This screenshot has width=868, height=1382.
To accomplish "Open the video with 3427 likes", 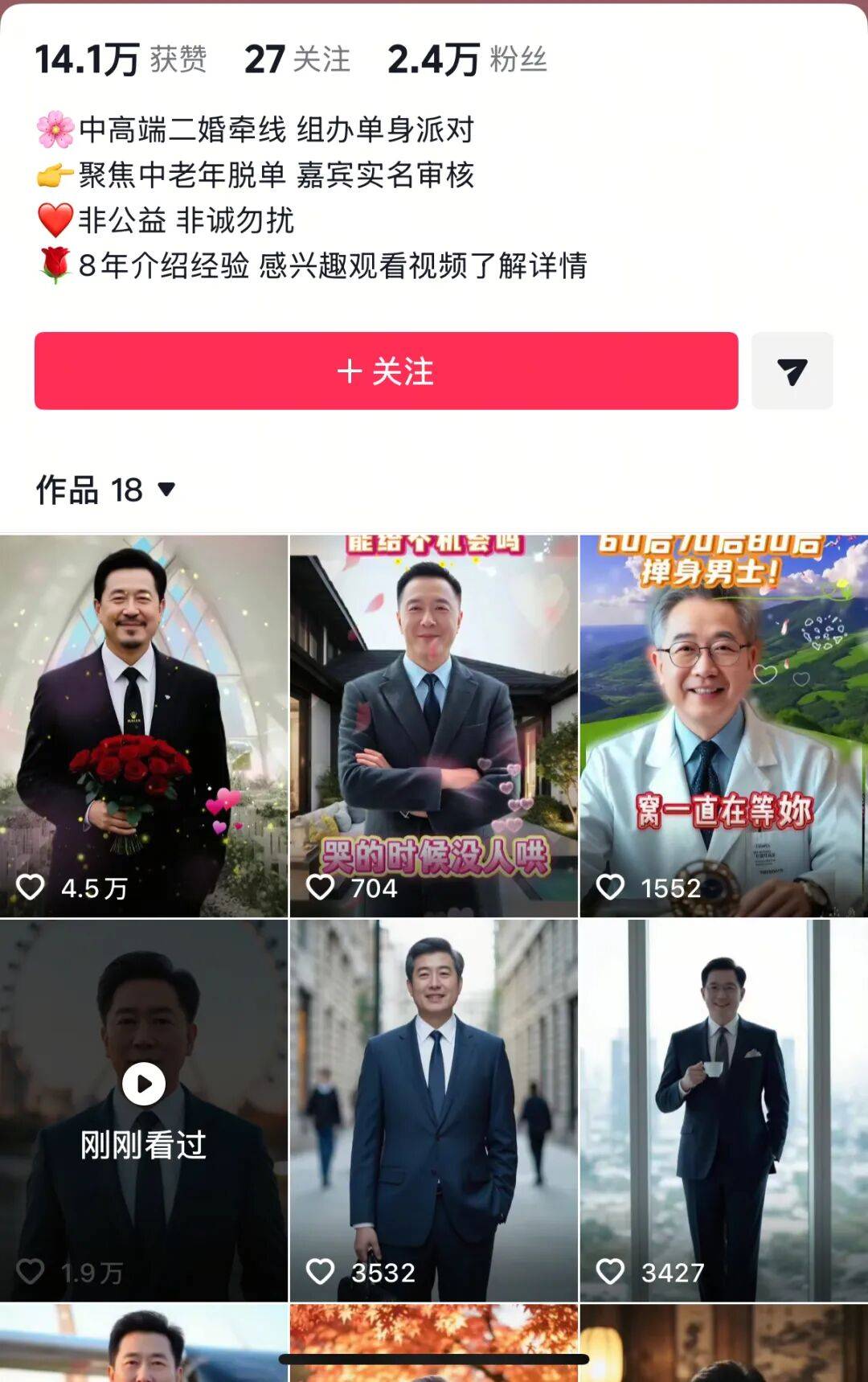I will 723,1109.
